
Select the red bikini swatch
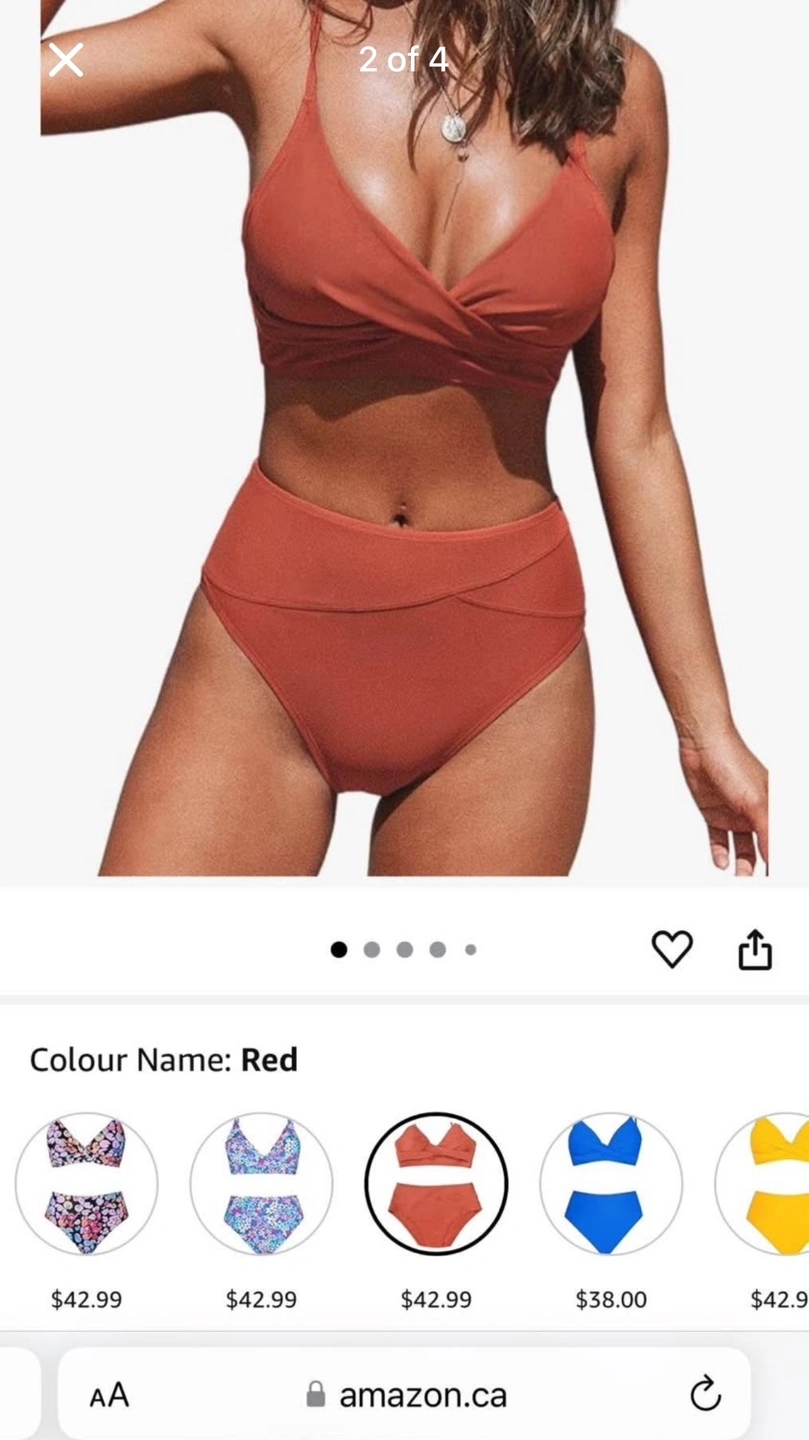click(436, 1184)
